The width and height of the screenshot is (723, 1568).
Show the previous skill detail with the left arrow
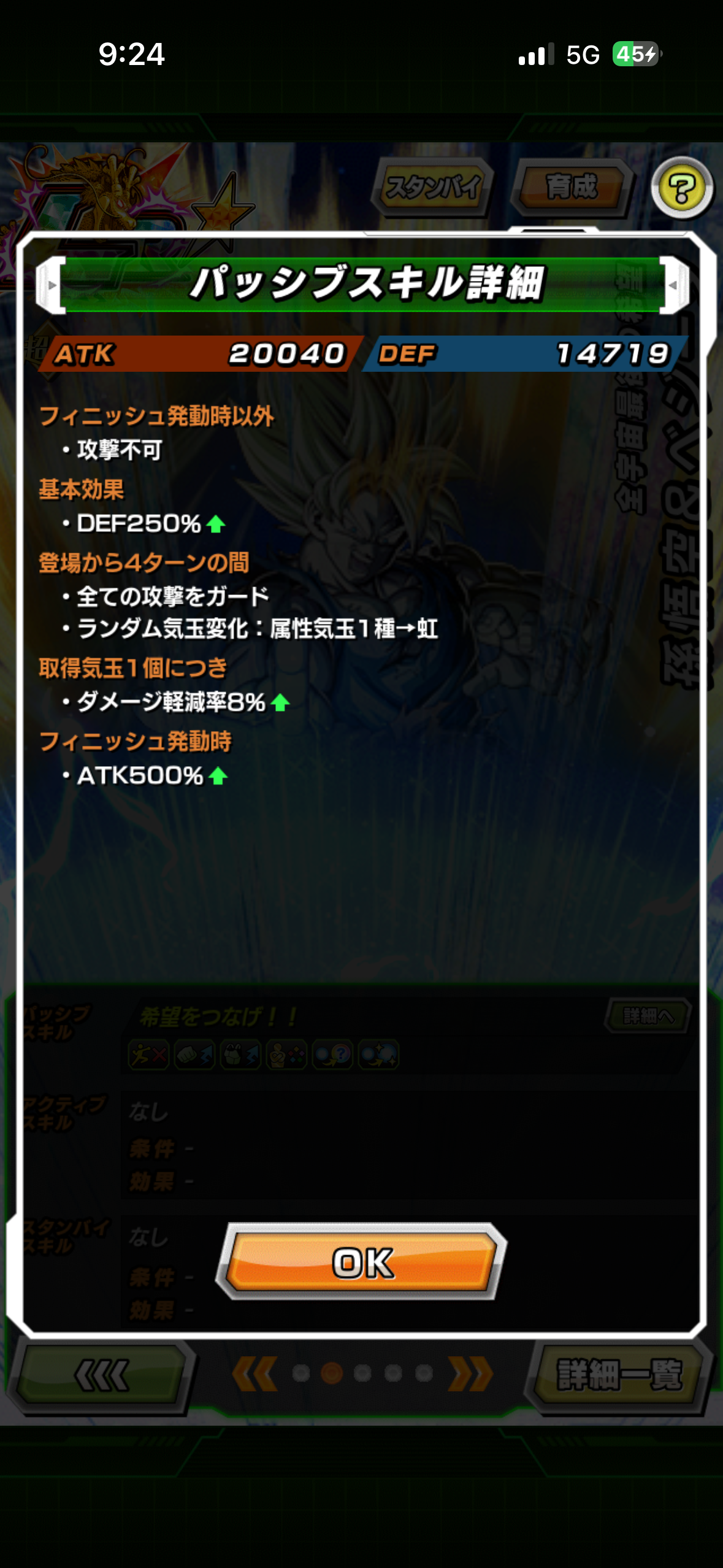click(52, 285)
